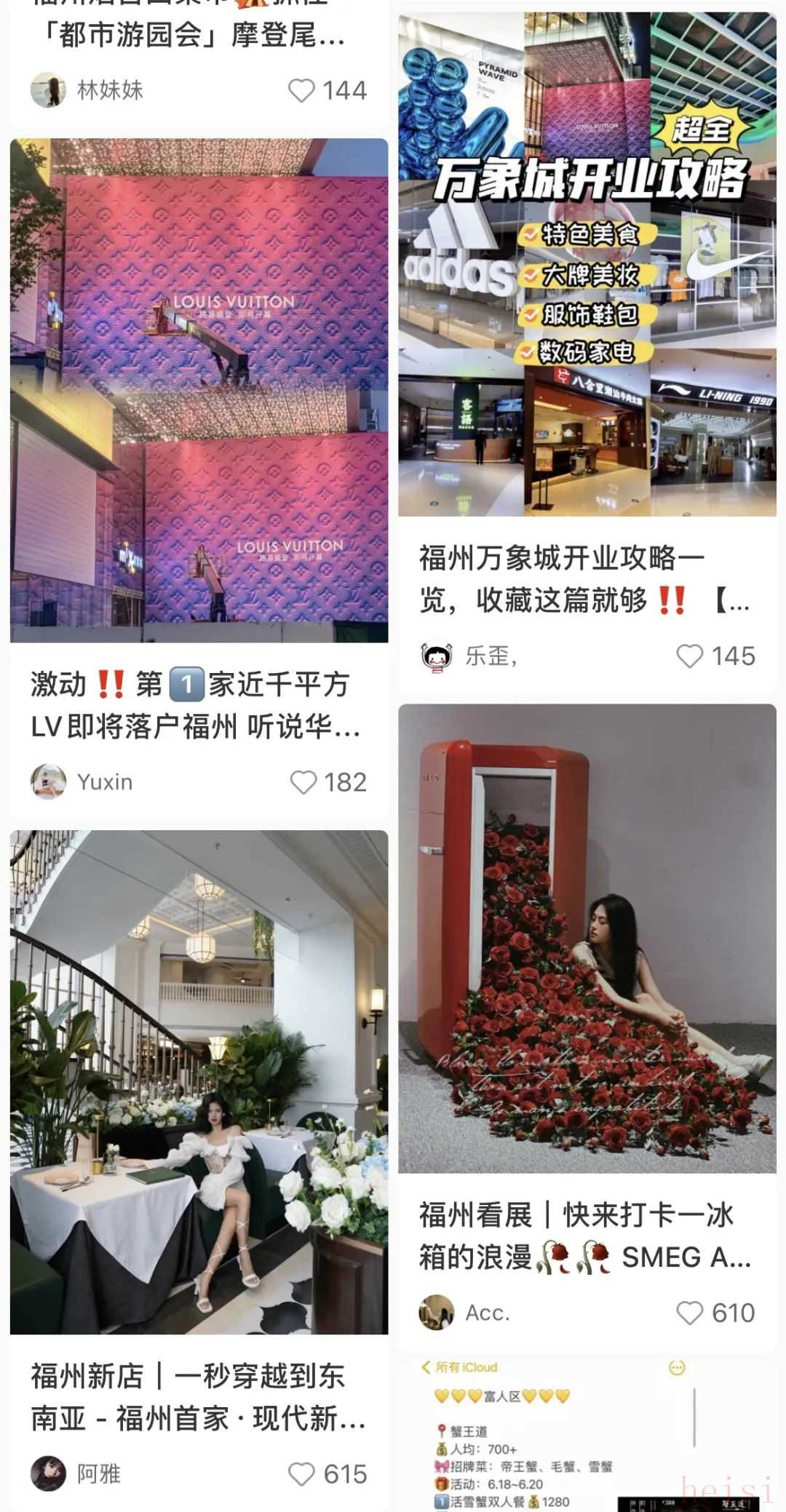Like Acc.'s post with 610 likes

689,1313
